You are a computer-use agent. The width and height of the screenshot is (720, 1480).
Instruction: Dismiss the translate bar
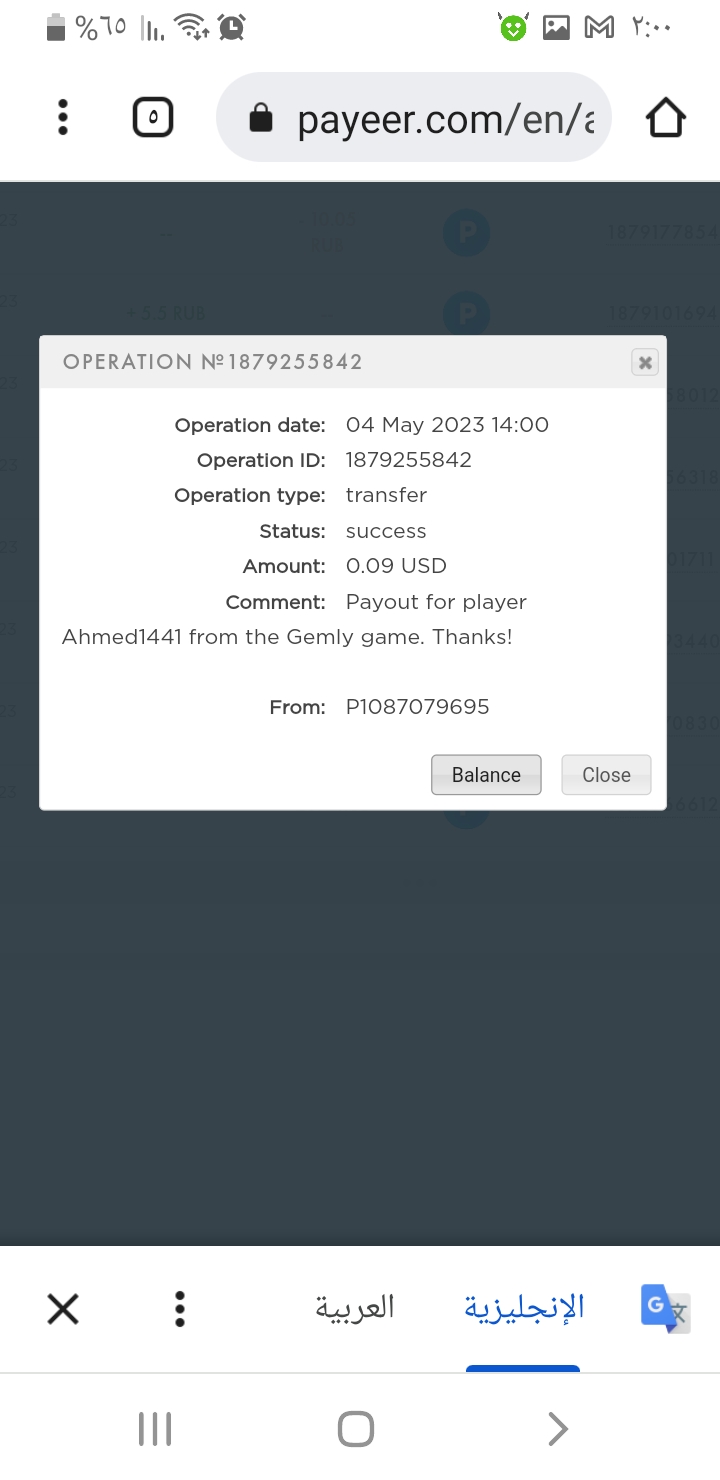click(63, 1308)
